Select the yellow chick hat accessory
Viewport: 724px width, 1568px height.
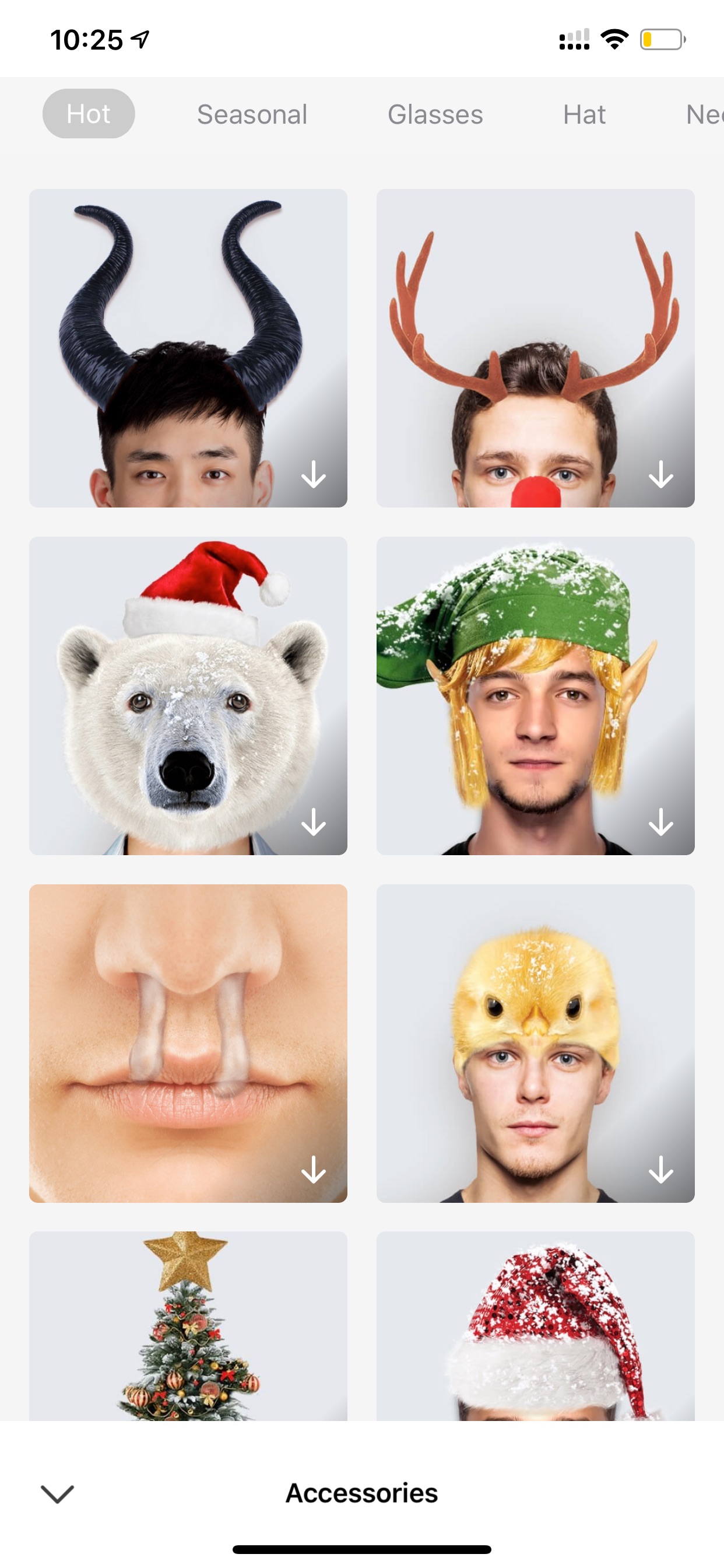[x=535, y=1044]
